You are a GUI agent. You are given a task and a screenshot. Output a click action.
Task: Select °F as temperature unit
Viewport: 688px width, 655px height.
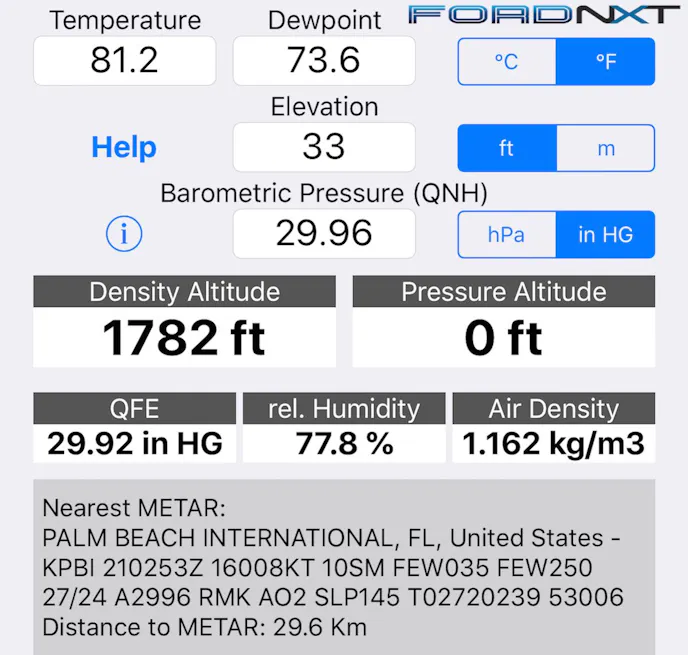pyautogui.click(x=605, y=62)
